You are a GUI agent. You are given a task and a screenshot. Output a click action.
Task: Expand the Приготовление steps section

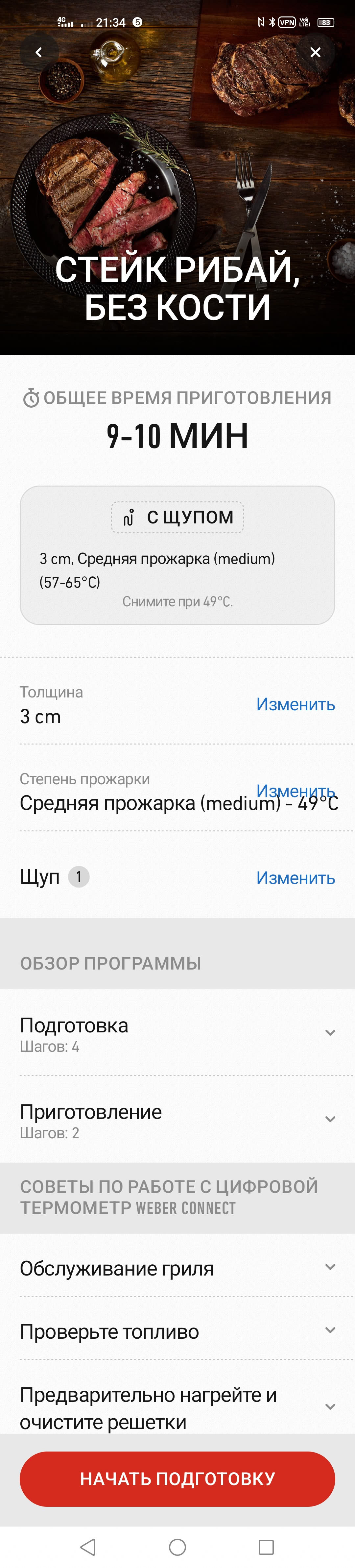[330, 1119]
